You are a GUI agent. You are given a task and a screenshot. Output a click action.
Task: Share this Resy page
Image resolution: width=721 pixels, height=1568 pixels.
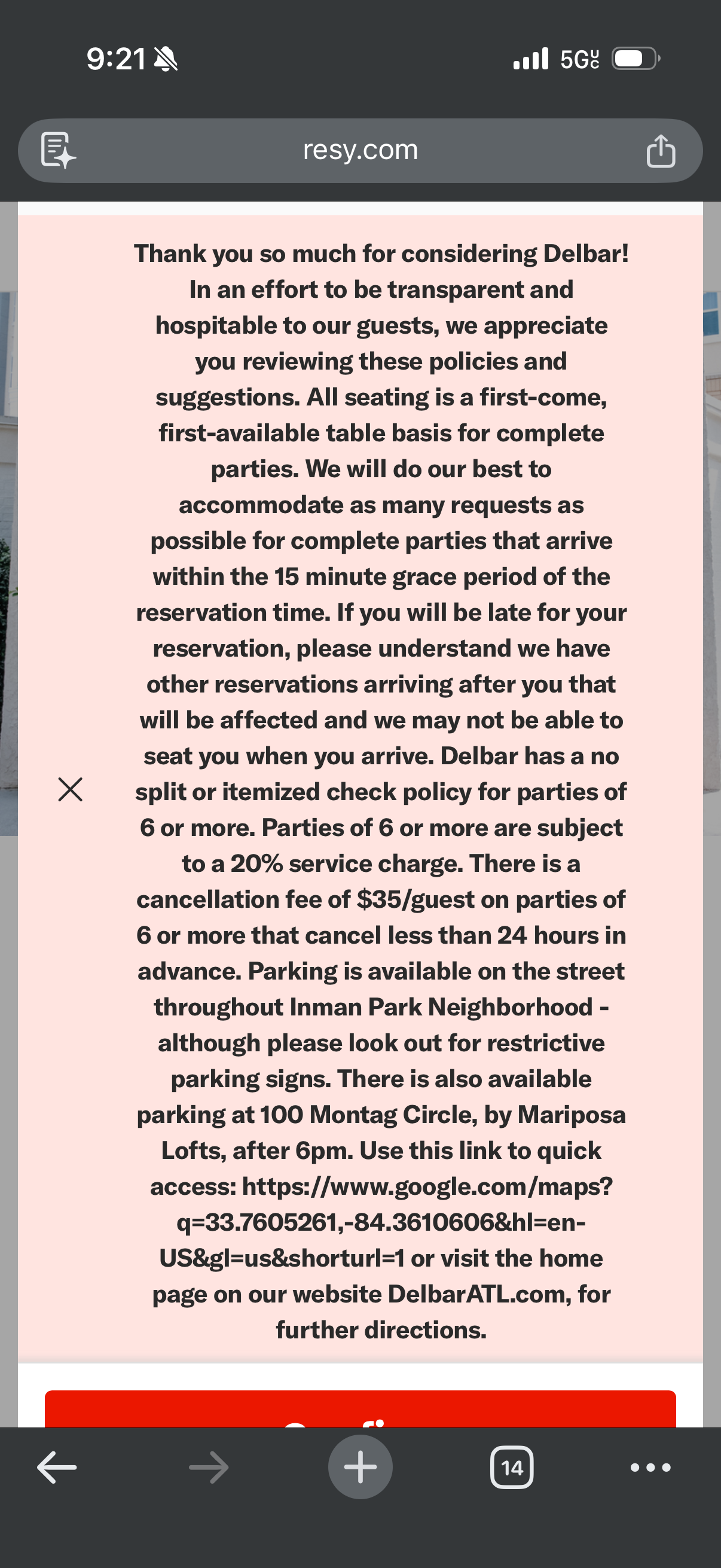[660, 150]
